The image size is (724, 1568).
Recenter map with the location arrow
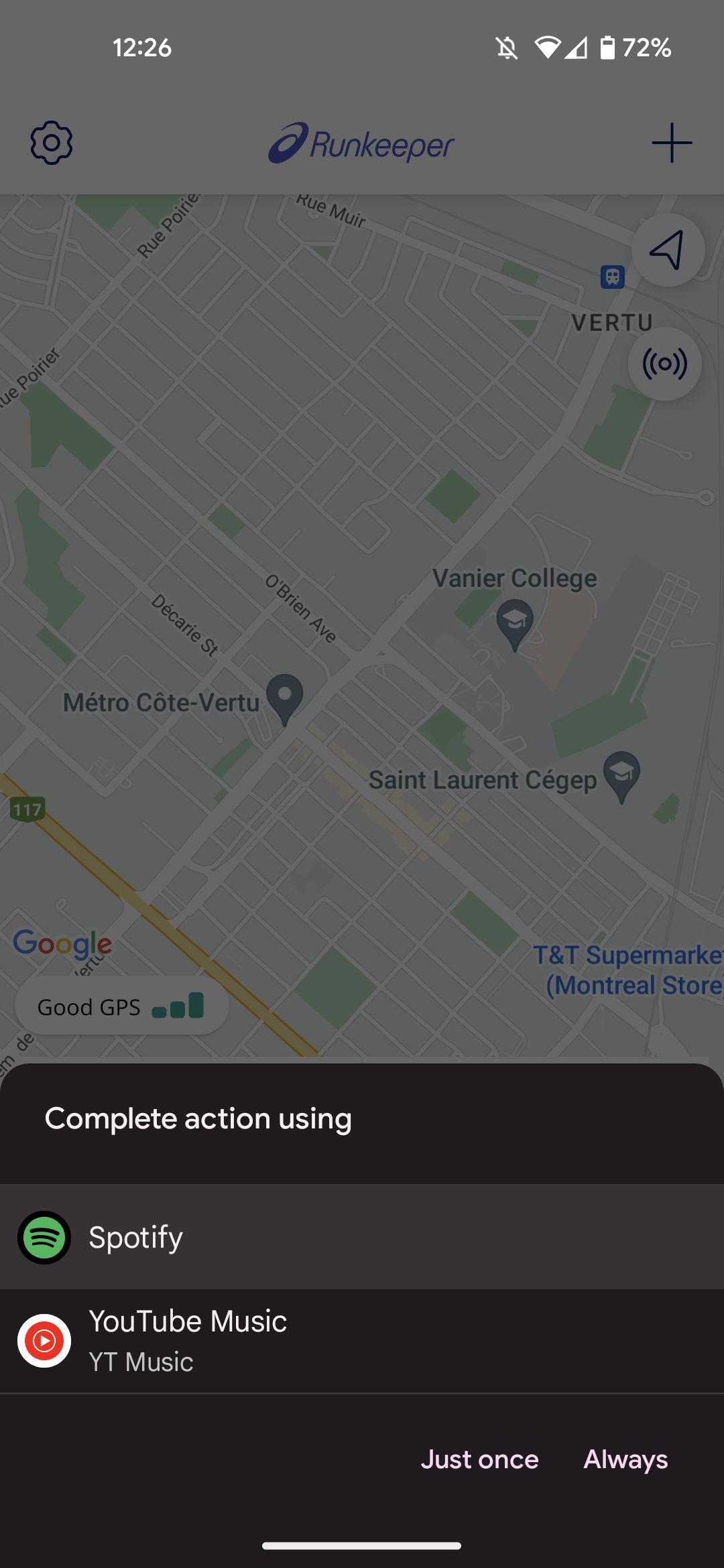pos(668,250)
